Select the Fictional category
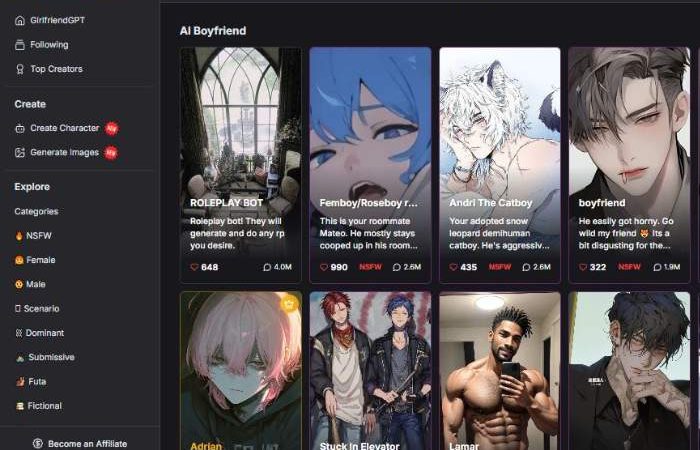The width and height of the screenshot is (700, 450). point(43,406)
